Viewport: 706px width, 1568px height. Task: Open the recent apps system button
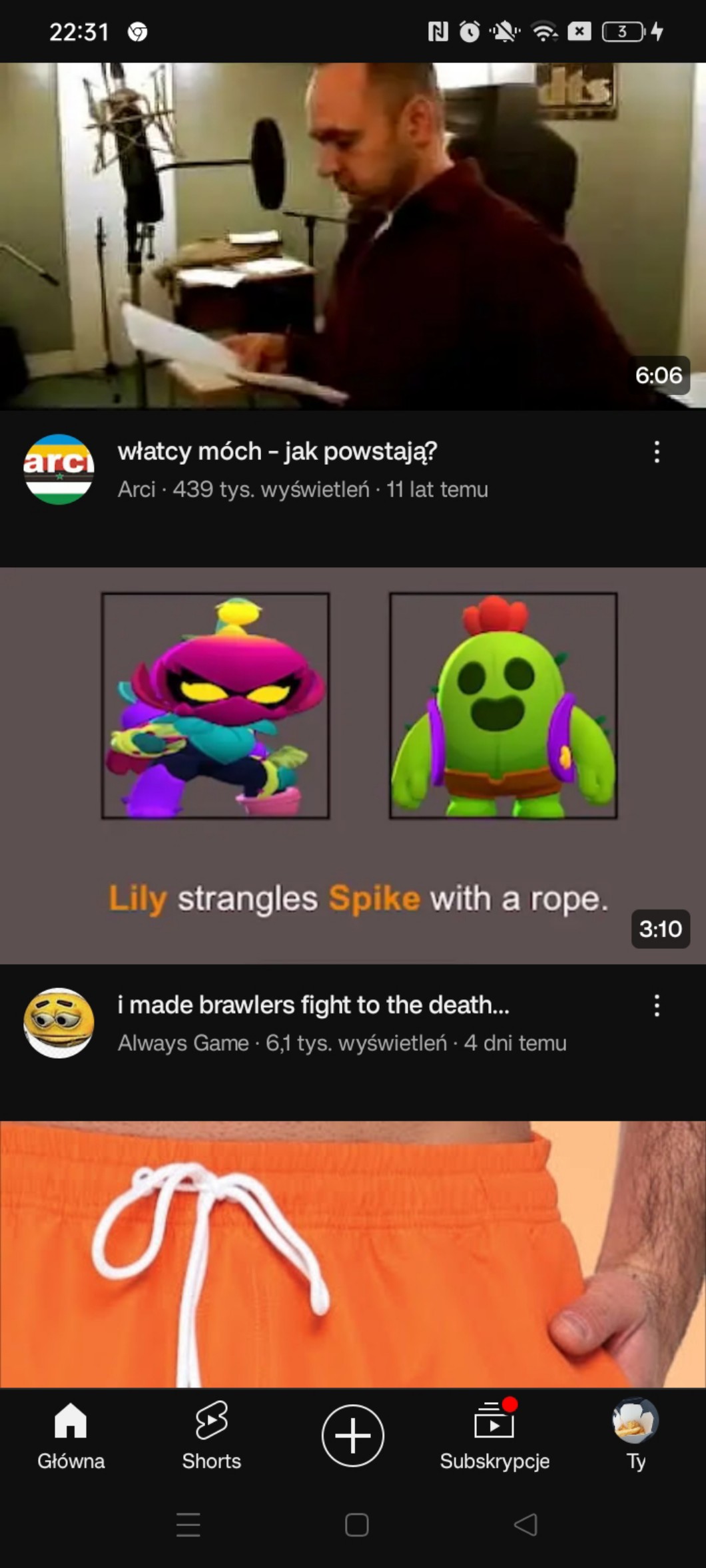tap(188, 1524)
